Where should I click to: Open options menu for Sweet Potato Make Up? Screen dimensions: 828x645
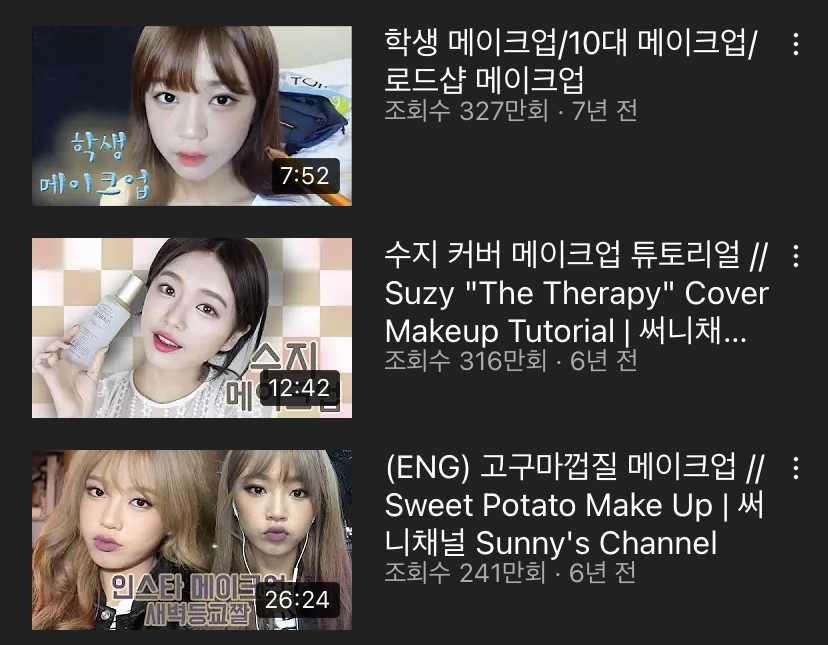(x=796, y=468)
